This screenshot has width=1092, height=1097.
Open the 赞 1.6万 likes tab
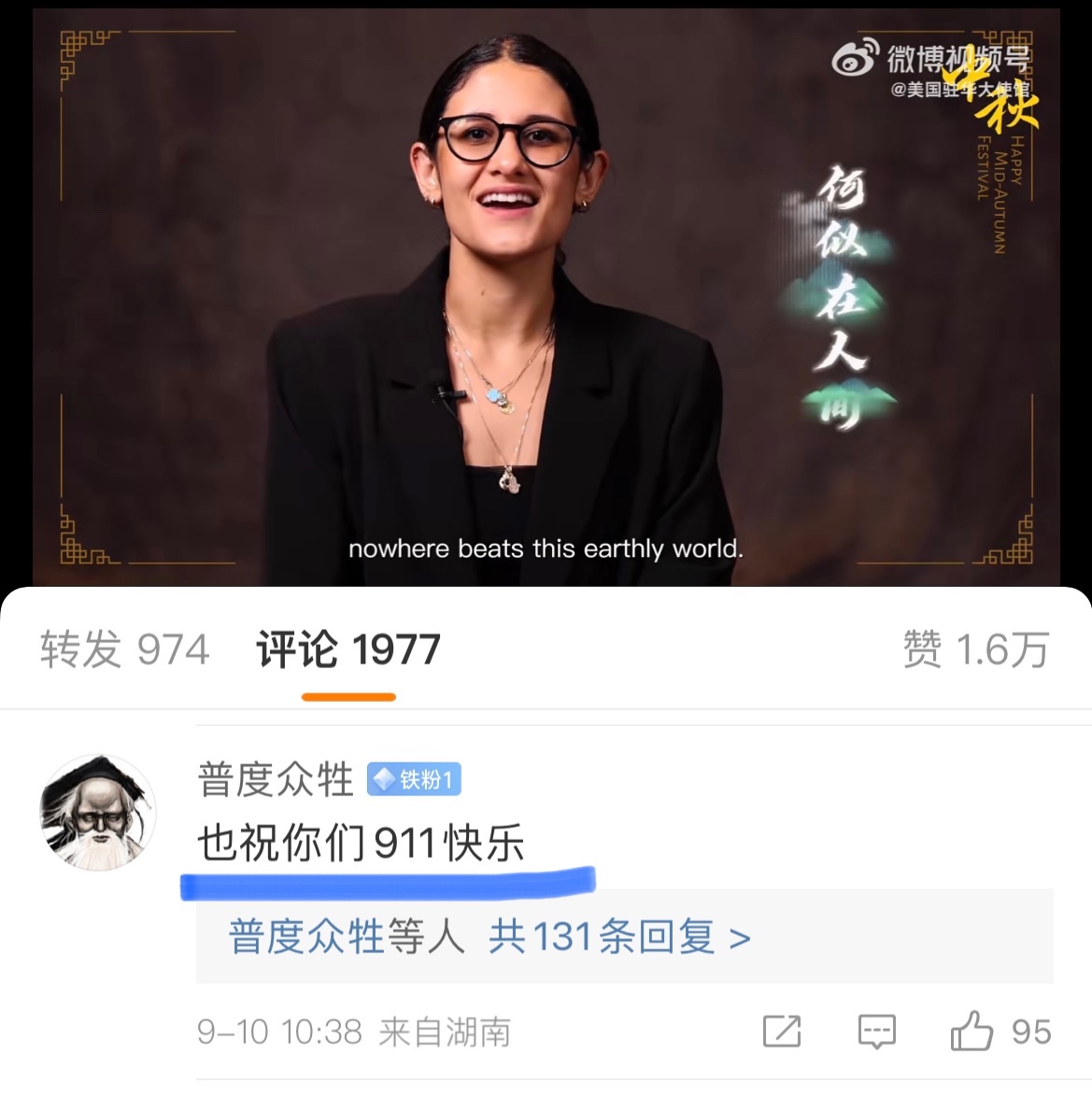tap(976, 650)
